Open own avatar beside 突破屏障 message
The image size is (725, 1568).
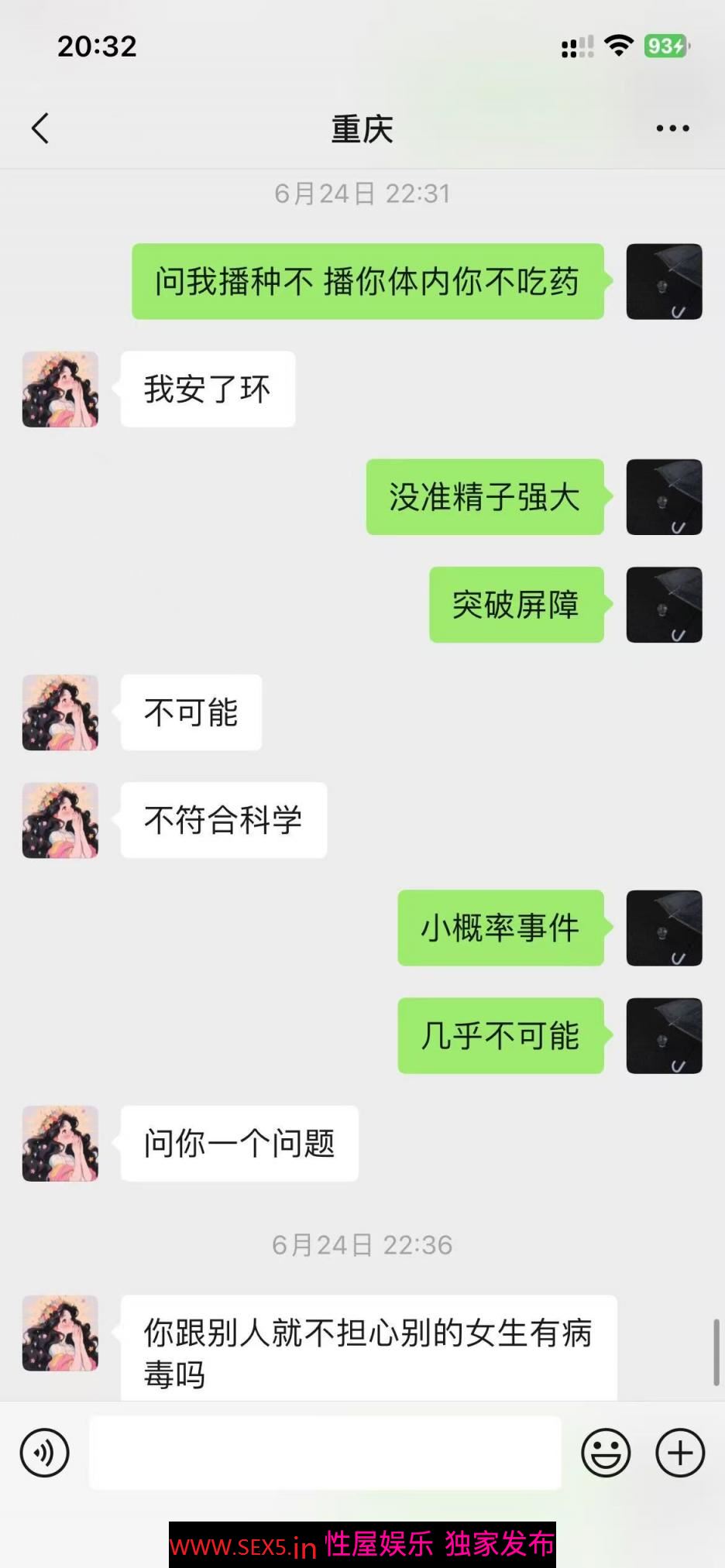664,605
